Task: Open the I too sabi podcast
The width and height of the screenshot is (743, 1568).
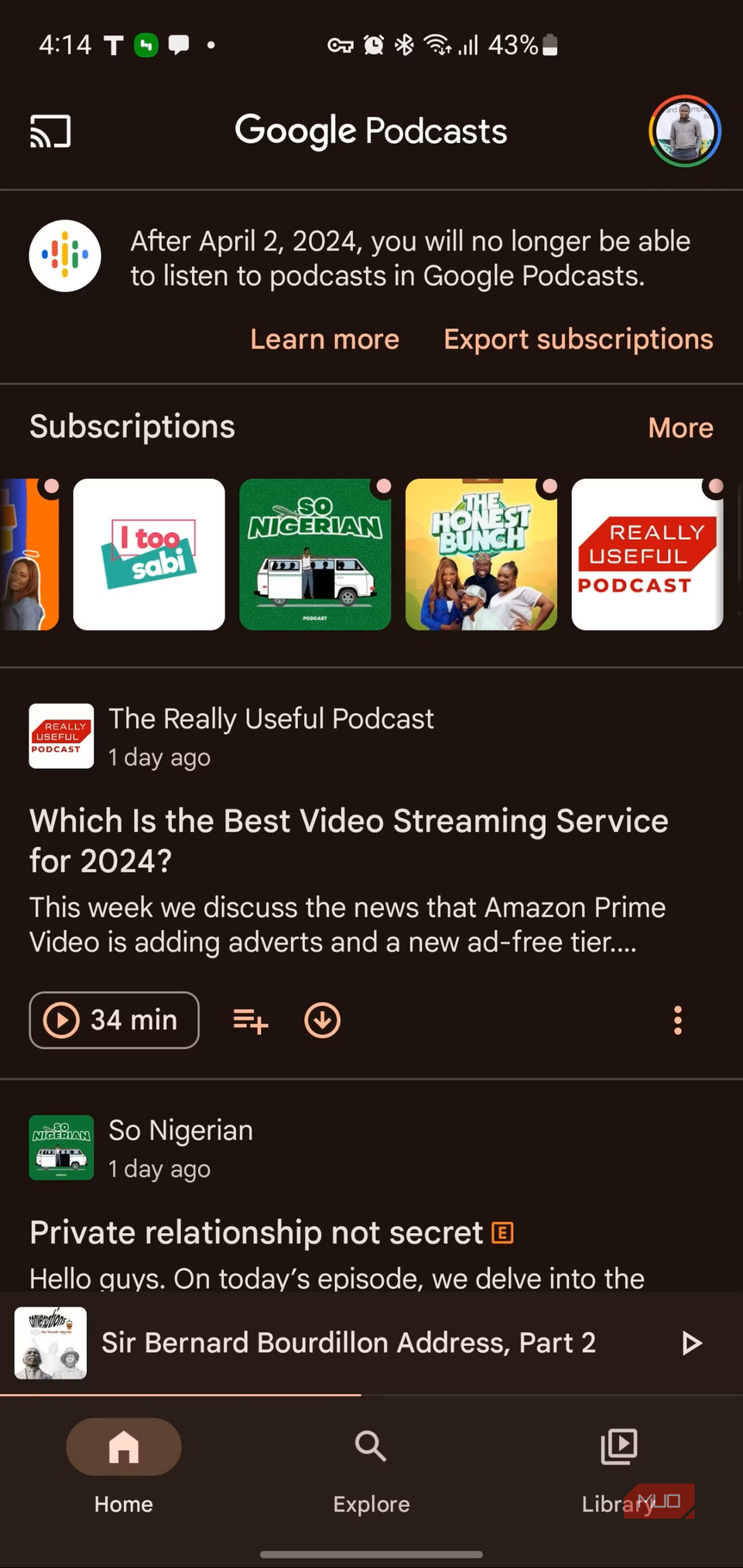Action: (149, 554)
